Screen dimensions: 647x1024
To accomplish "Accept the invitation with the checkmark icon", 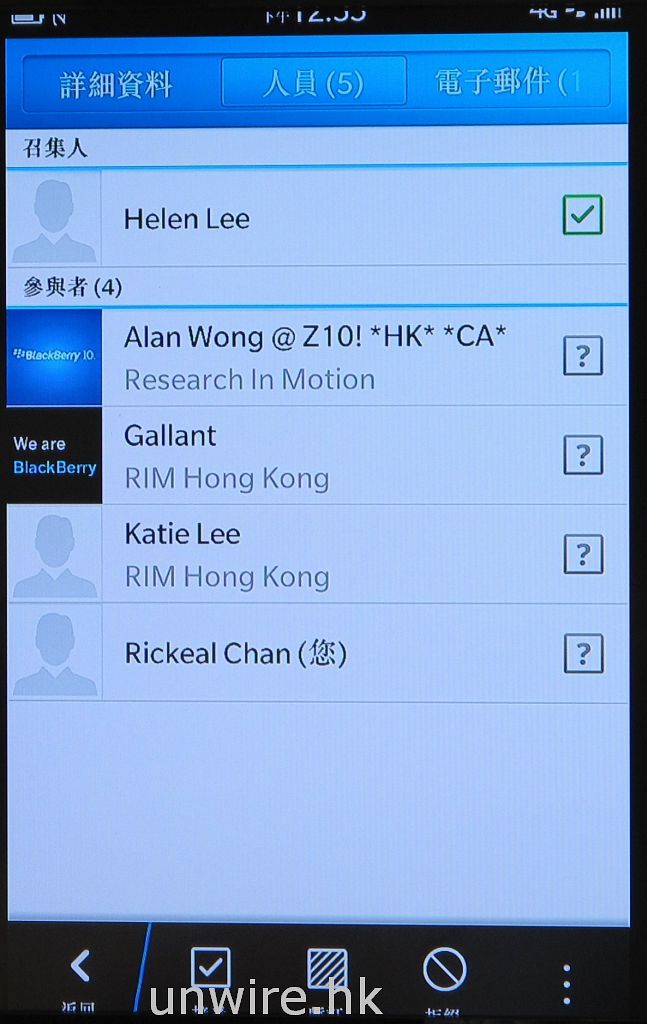I will coord(211,968).
